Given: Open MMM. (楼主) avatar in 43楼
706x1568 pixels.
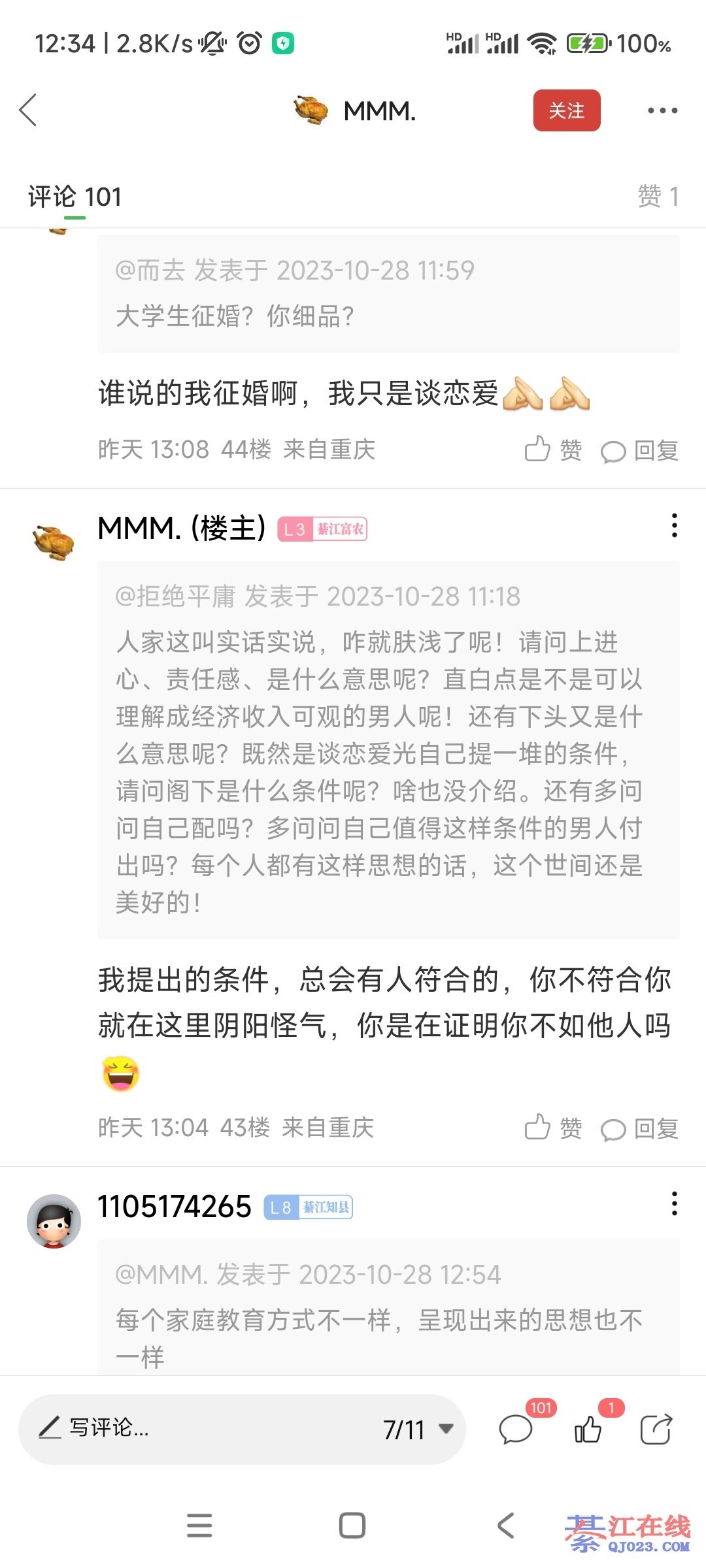Looking at the screenshot, I should [54, 542].
